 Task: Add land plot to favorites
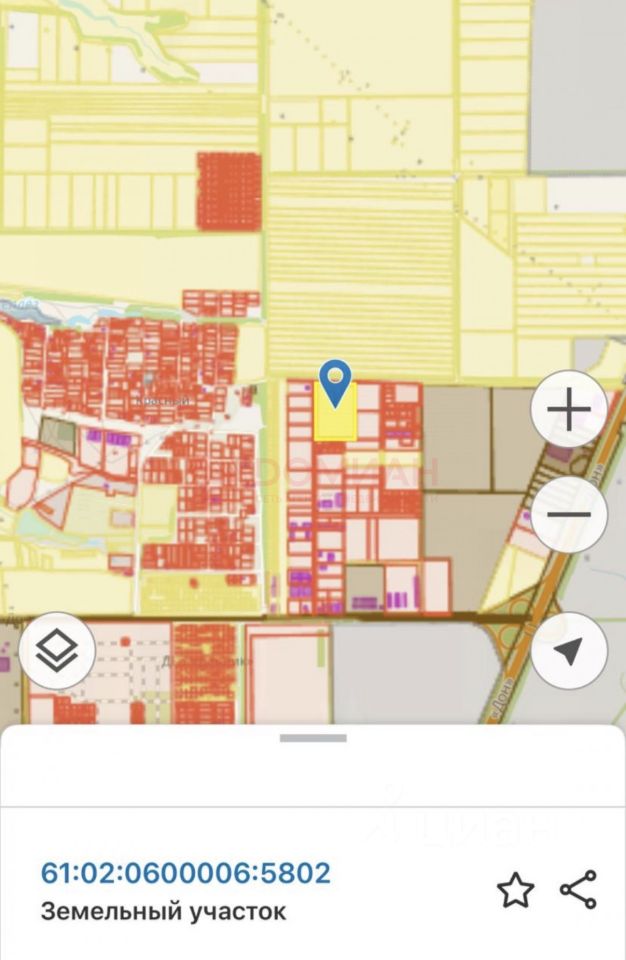515,890
